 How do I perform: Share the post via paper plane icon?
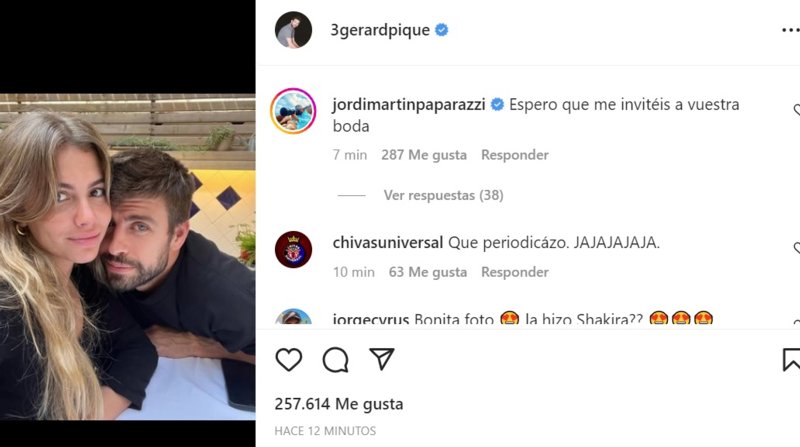pos(381,359)
